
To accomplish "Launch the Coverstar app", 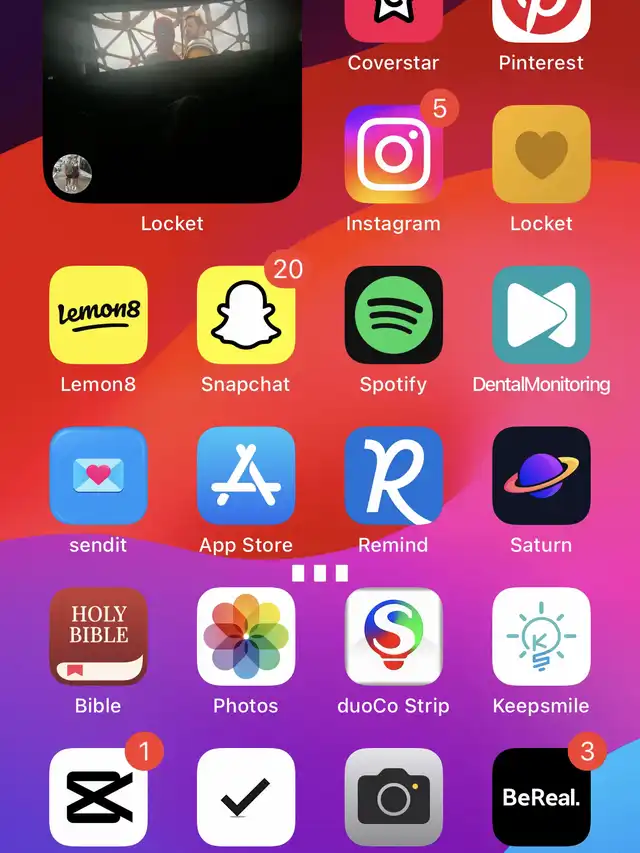I will 393,20.
